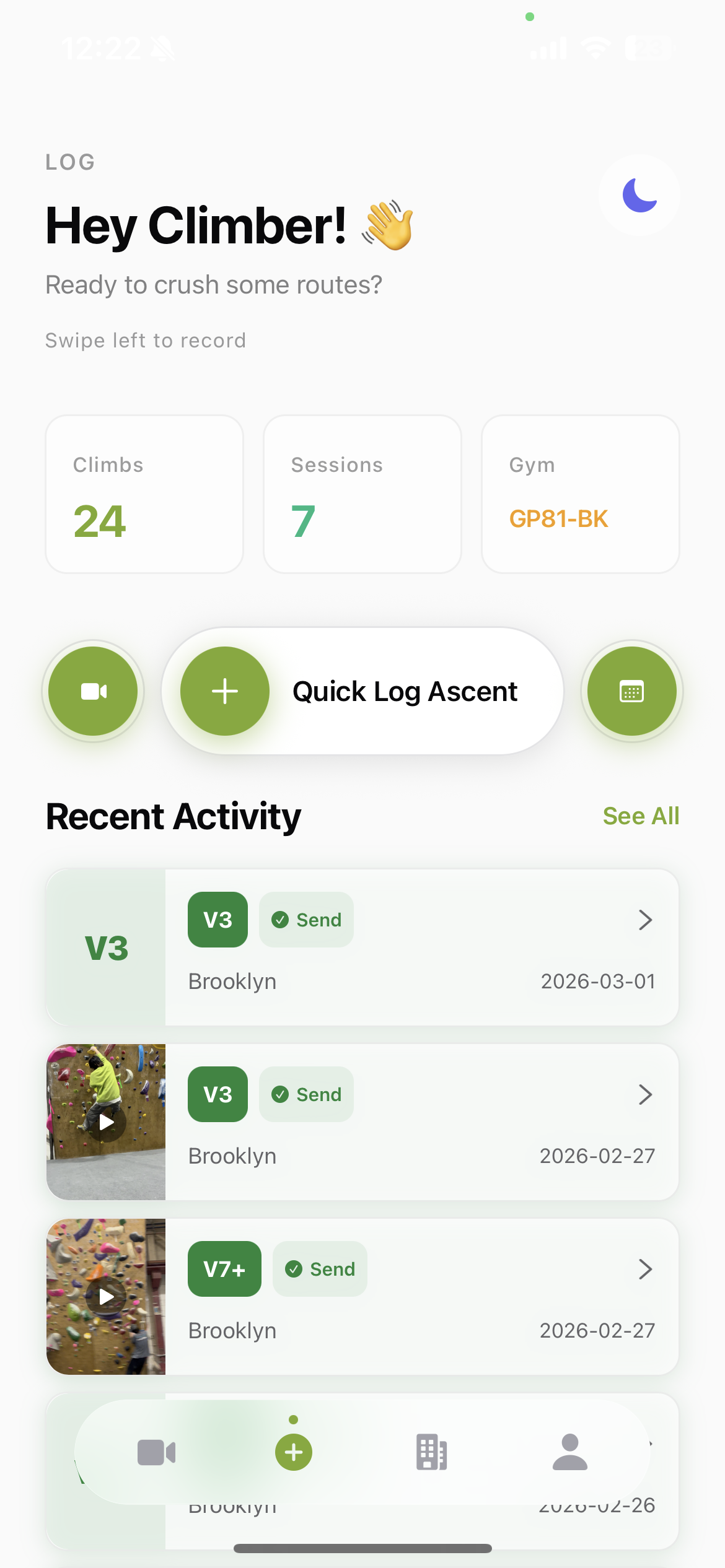The image size is (725, 1568).
Task: Go to the gym building tab
Action: tap(432, 1452)
